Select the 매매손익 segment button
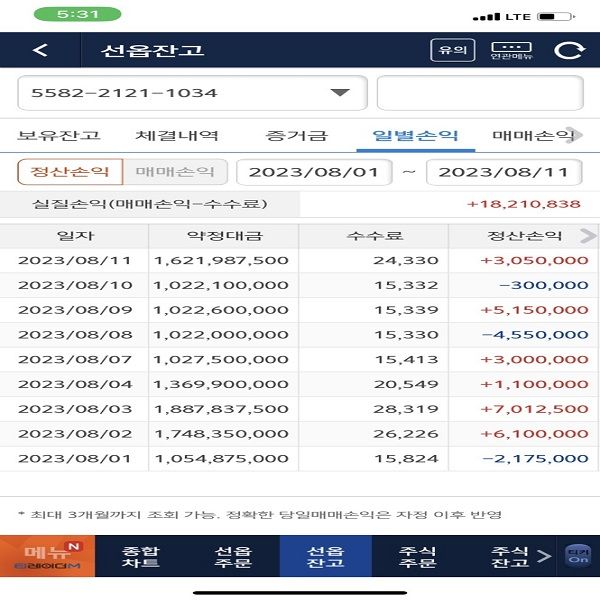 tap(175, 172)
